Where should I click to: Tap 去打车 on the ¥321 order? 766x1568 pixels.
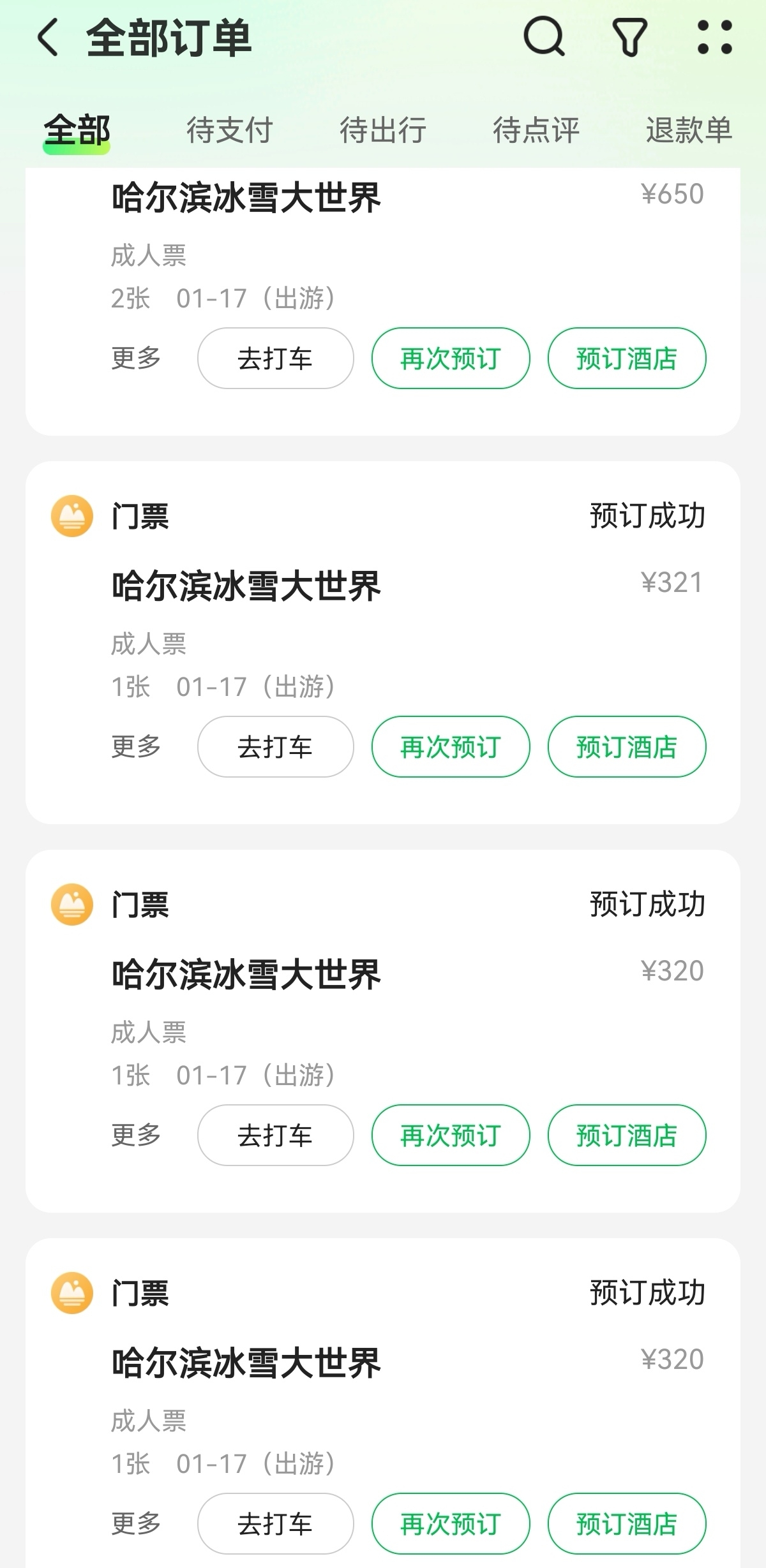pyautogui.click(x=275, y=746)
